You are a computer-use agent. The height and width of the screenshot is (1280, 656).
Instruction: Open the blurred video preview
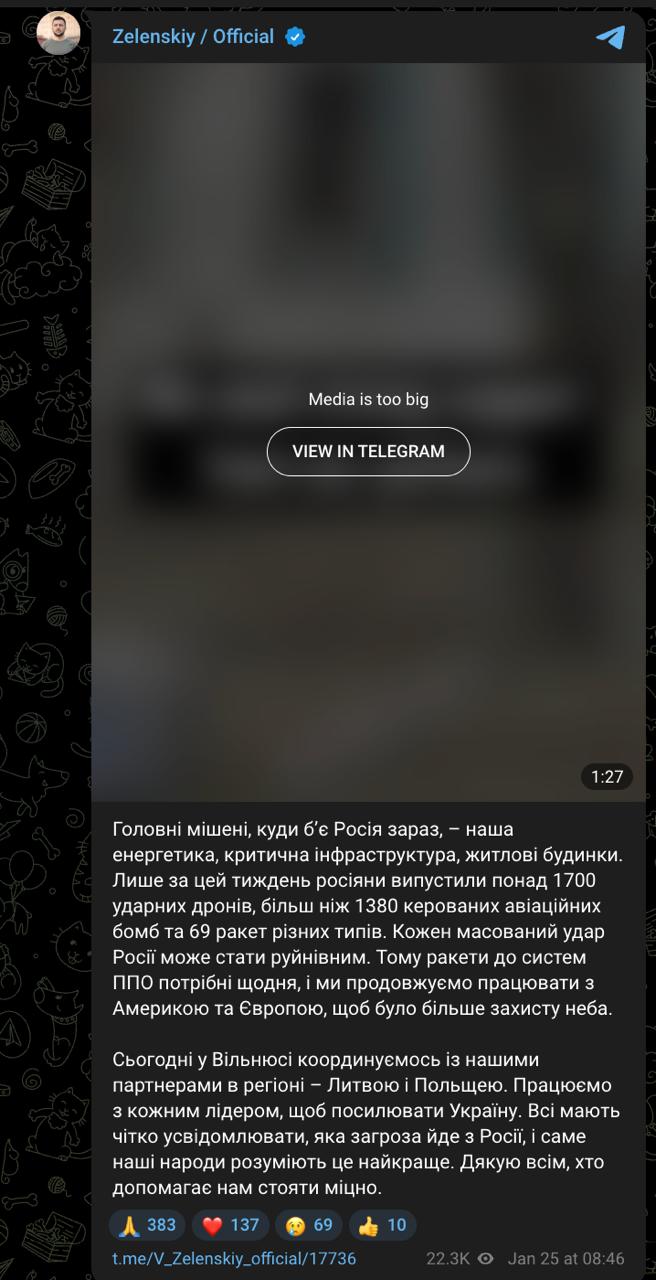(368, 250)
